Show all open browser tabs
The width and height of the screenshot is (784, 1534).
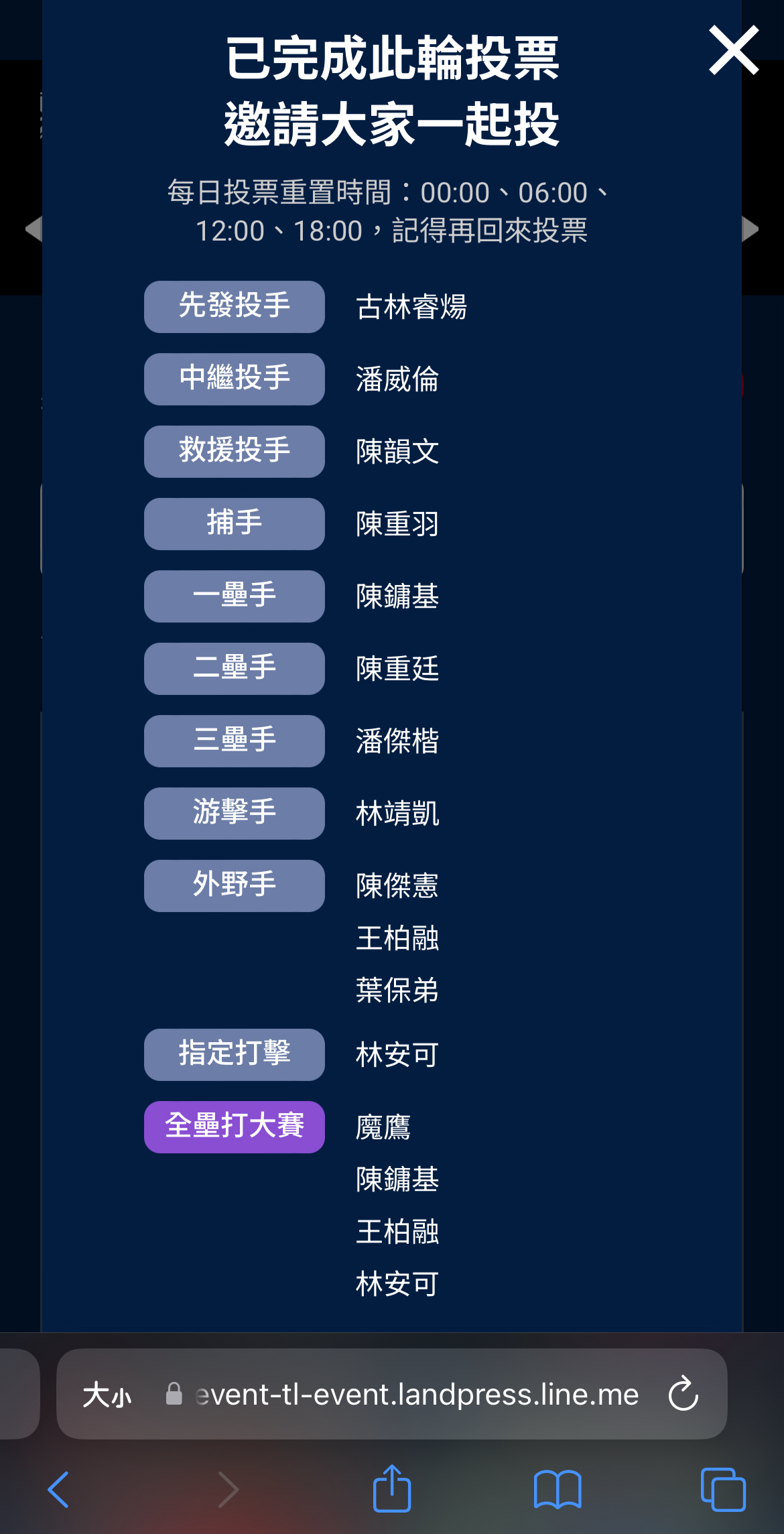click(723, 1489)
